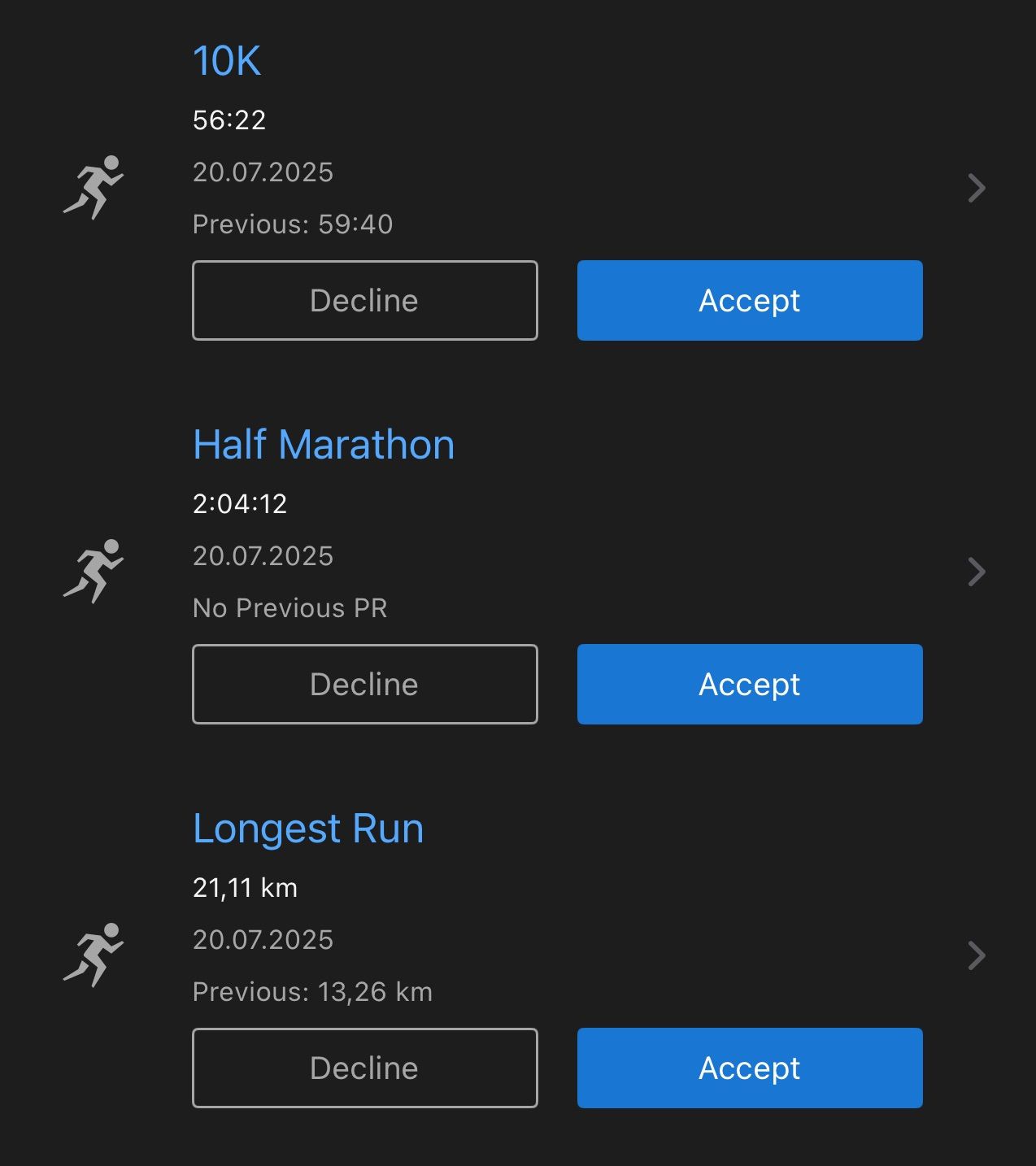
Task: Accept the Longest Run record
Action: click(749, 1068)
